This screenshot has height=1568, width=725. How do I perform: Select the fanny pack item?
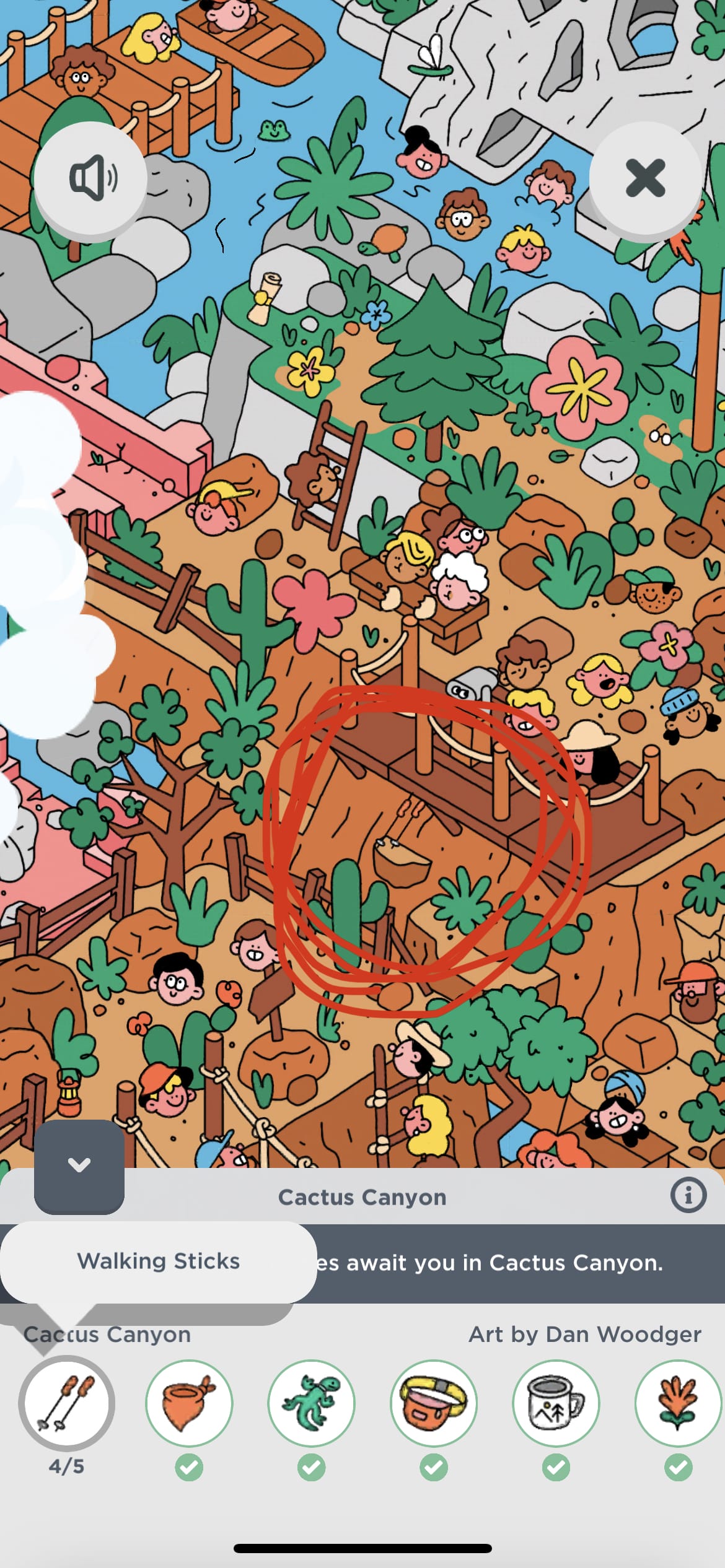click(434, 1403)
